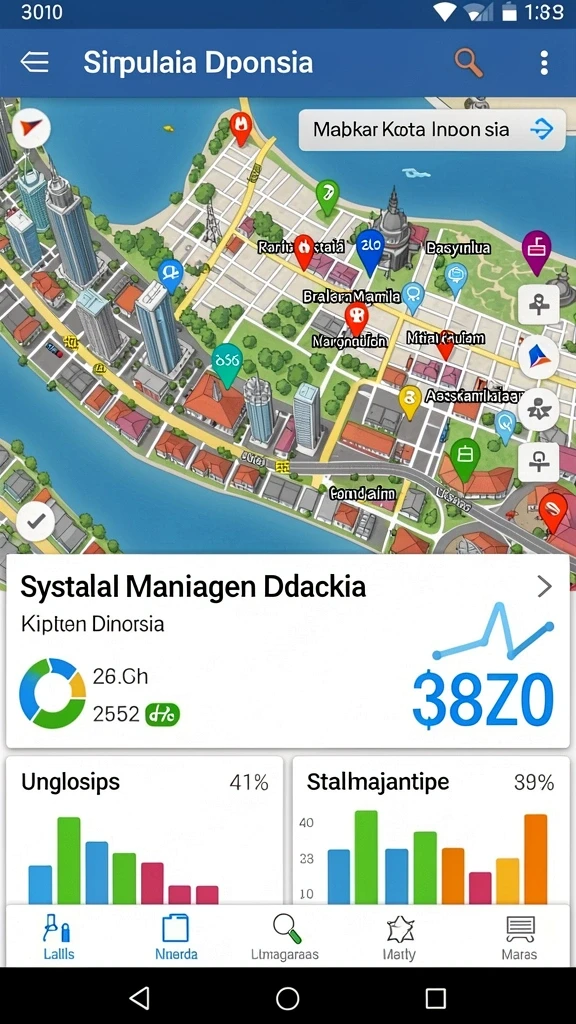Open the three-dot overflow menu
Viewport: 576px width, 1024px height.
coord(543,63)
